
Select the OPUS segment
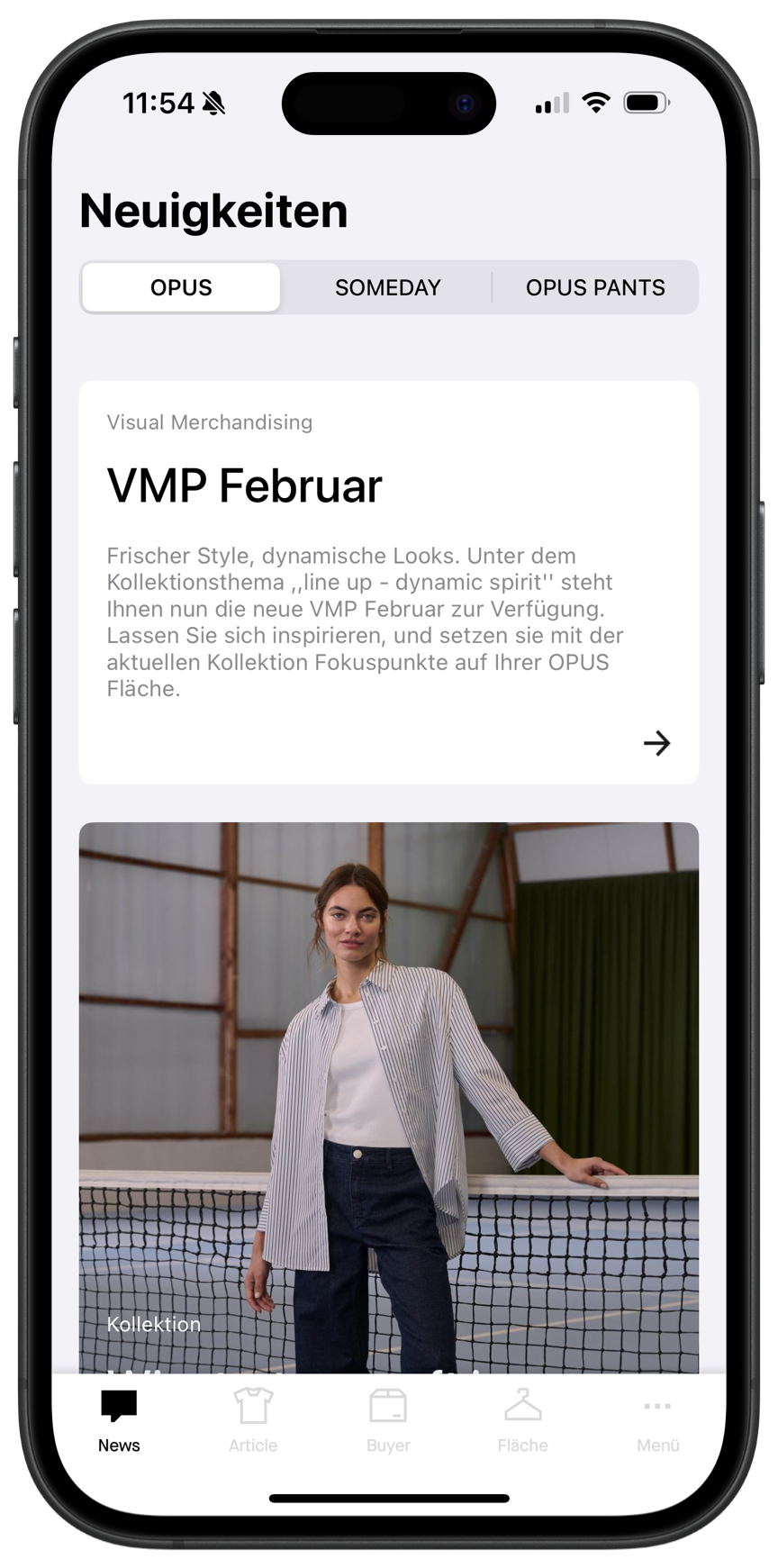(x=181, y=287)
